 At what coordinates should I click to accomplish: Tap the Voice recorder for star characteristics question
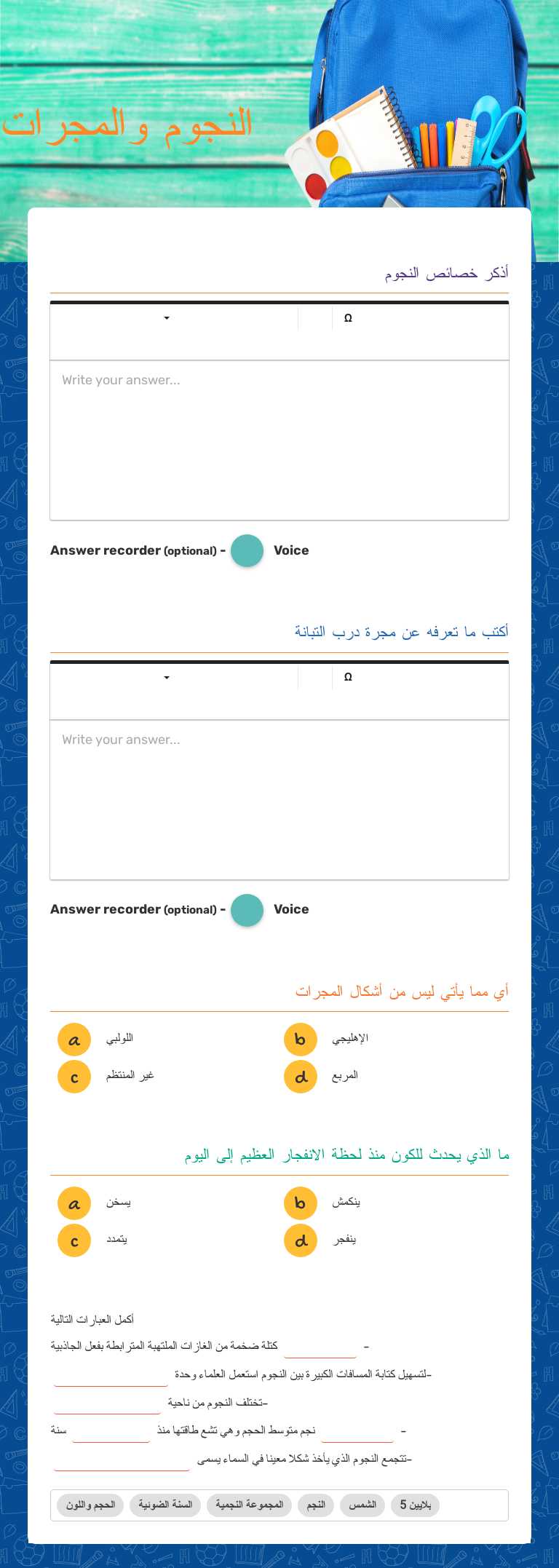247,551
